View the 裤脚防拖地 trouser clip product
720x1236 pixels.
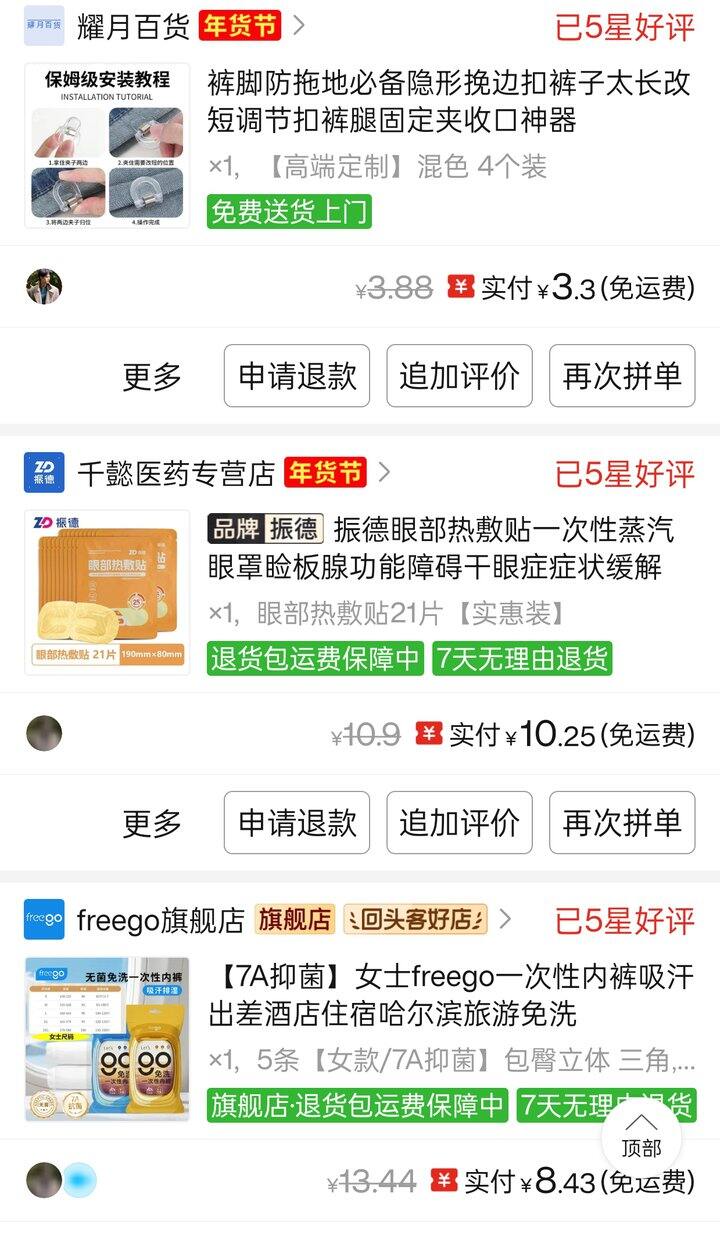pyautogui.click(x=392, y=102)
